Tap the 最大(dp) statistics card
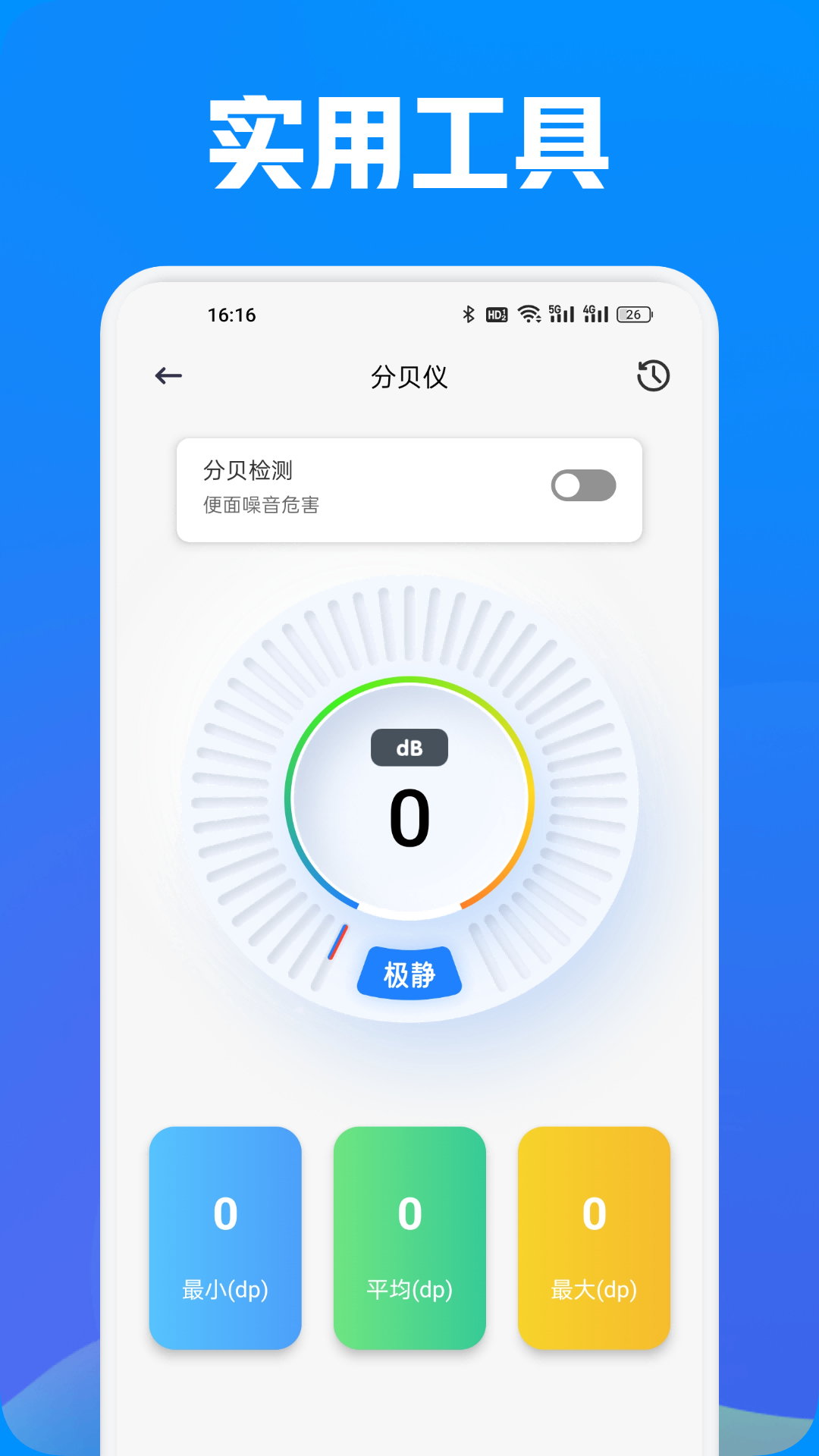This screenshot has height=1456, width=819. (595, 1238)
